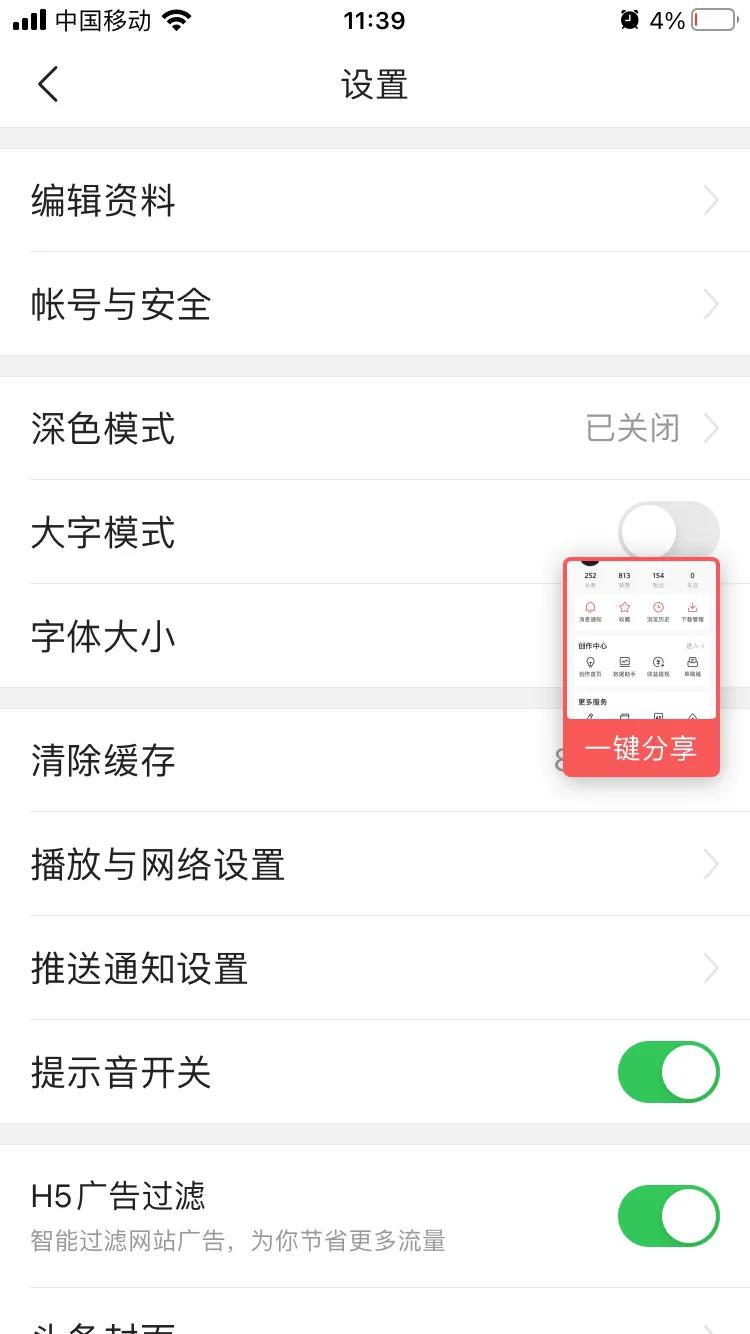Toggle 大字模式 switch on

tap(668, 533)
